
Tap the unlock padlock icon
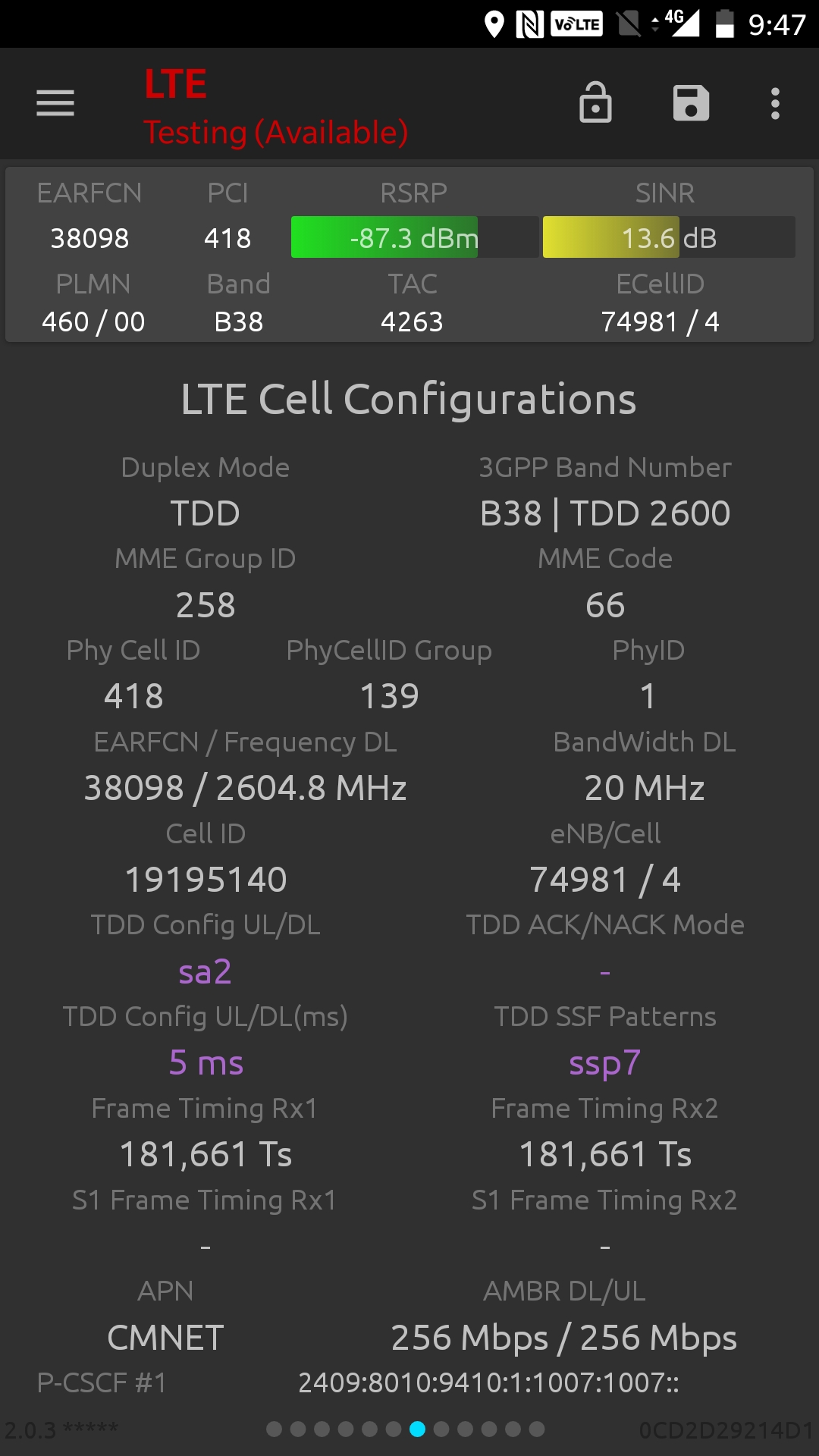(x=595, y=102)
